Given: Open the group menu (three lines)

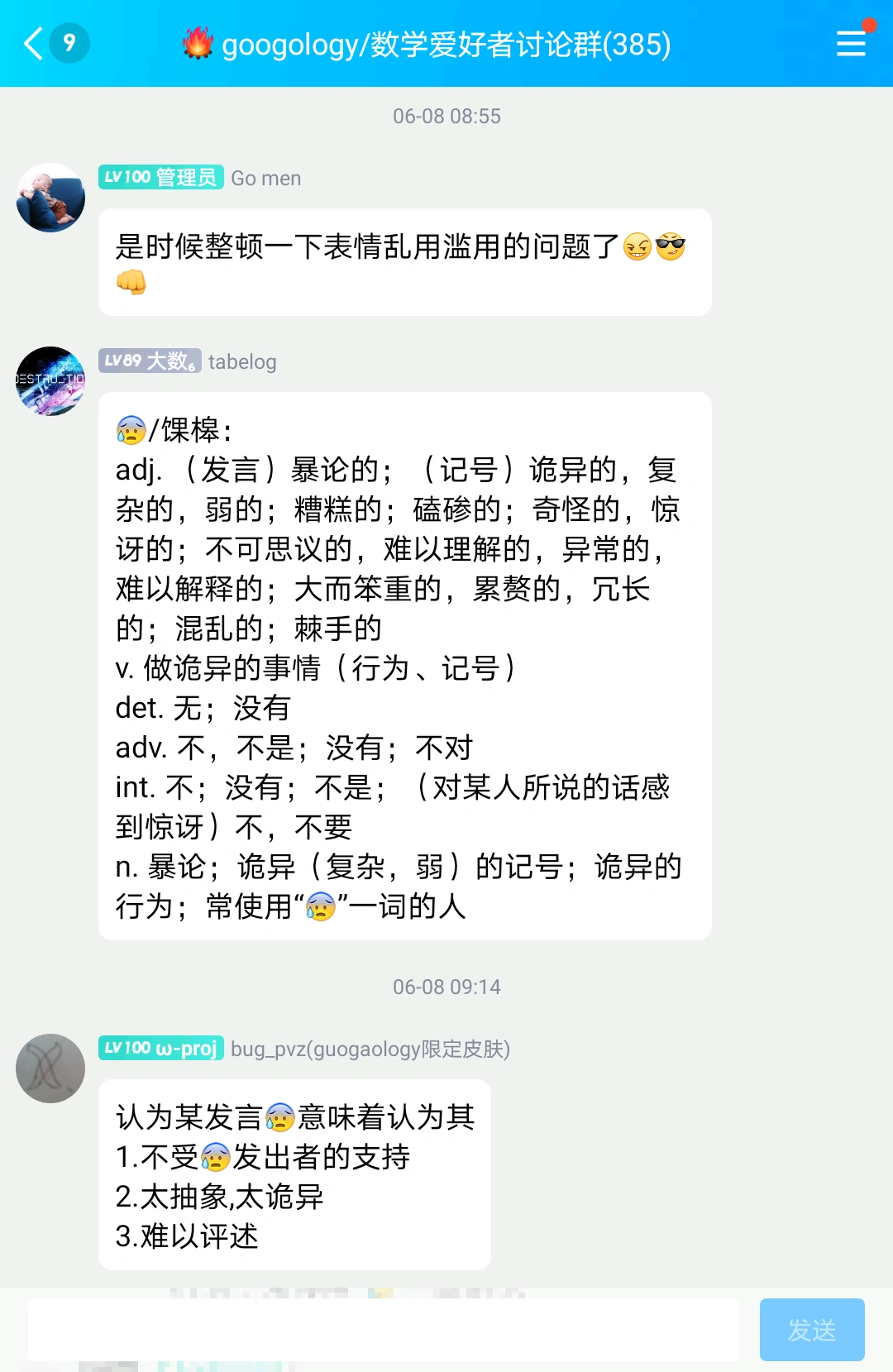Looking at the screenshot, I should coord(851,43).
